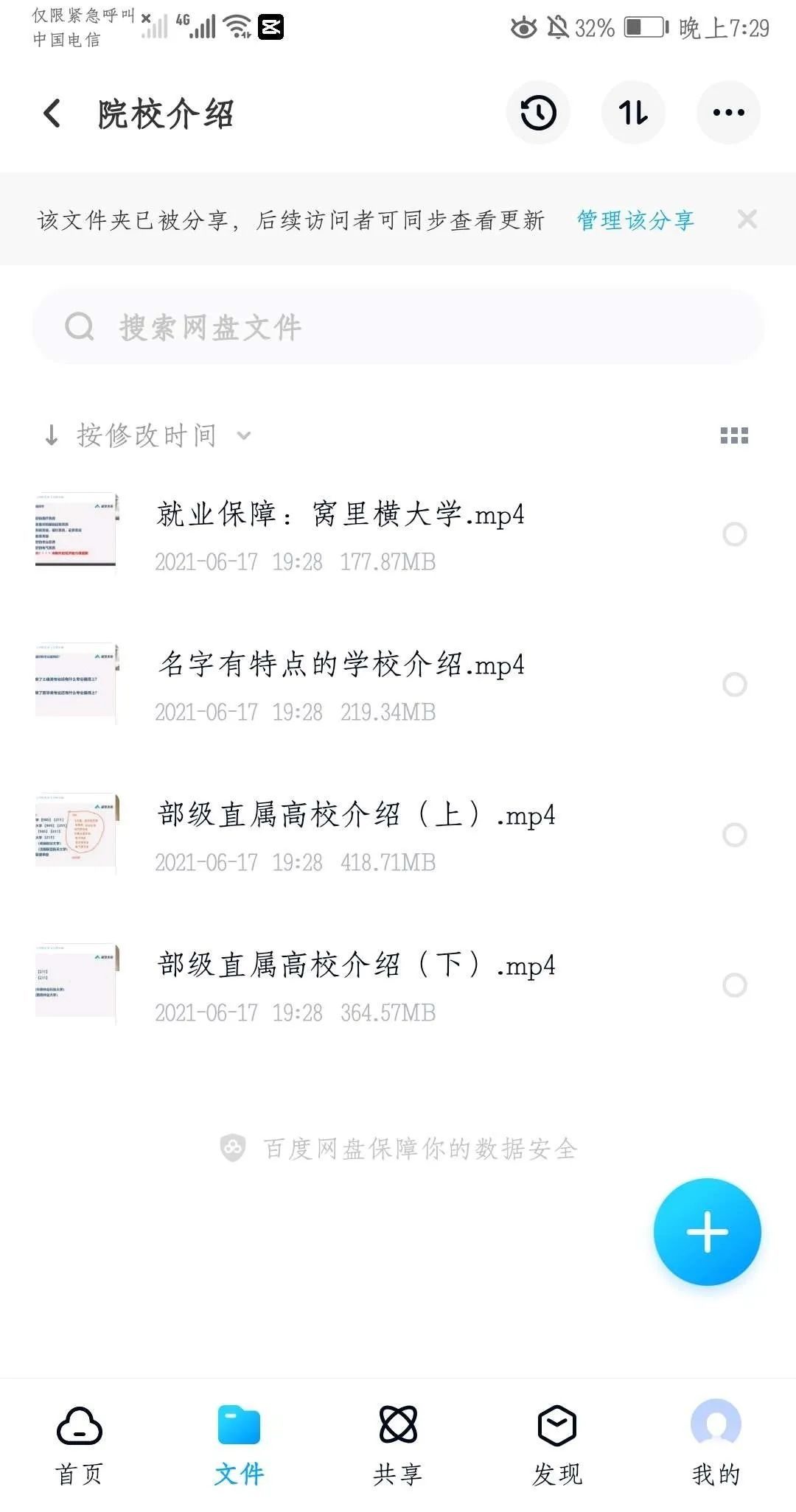Tap the blue plus floating button
The image size is (796, 1512).
707,1231
